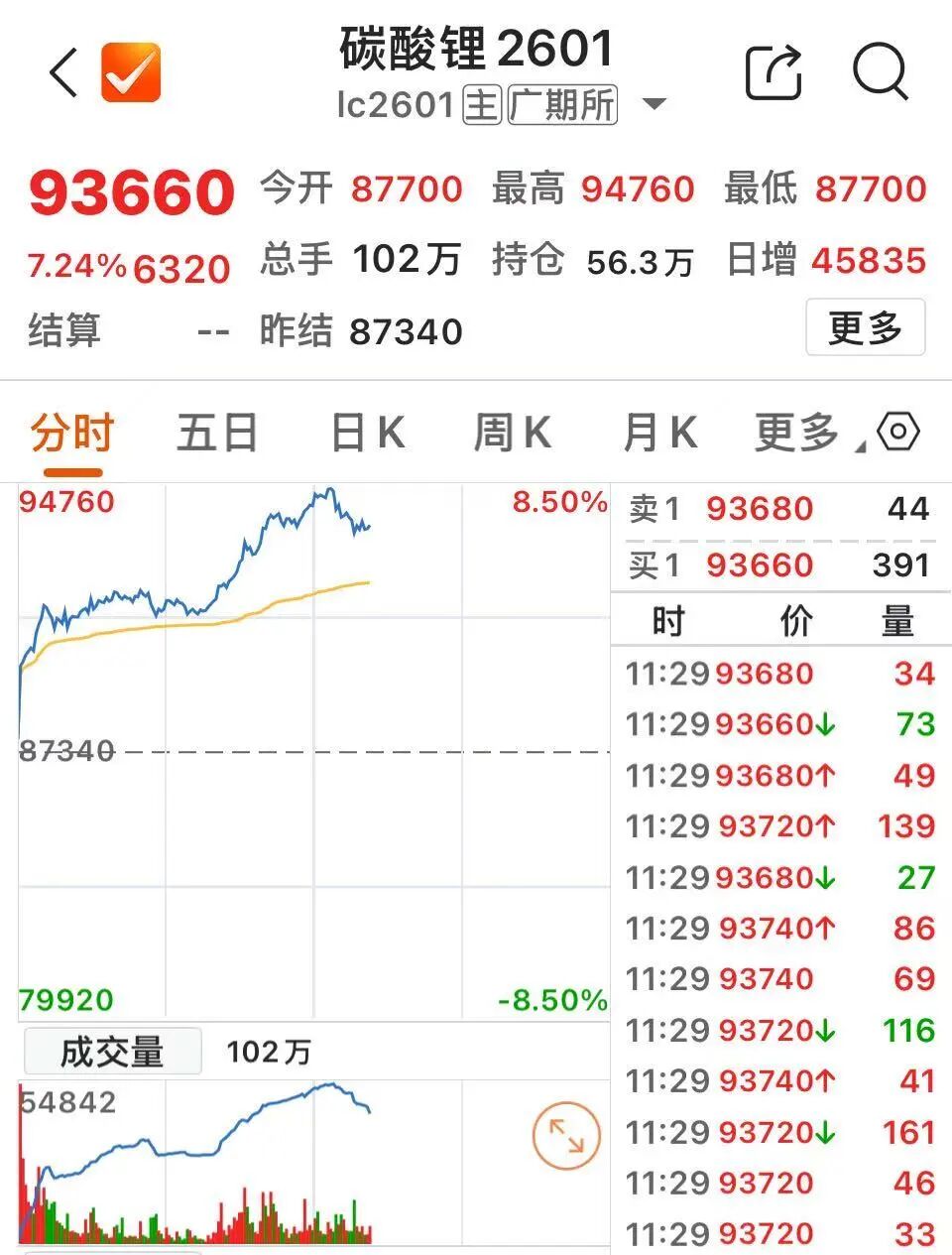
Task: Go back using the arrow
Action: click(63, 72)
